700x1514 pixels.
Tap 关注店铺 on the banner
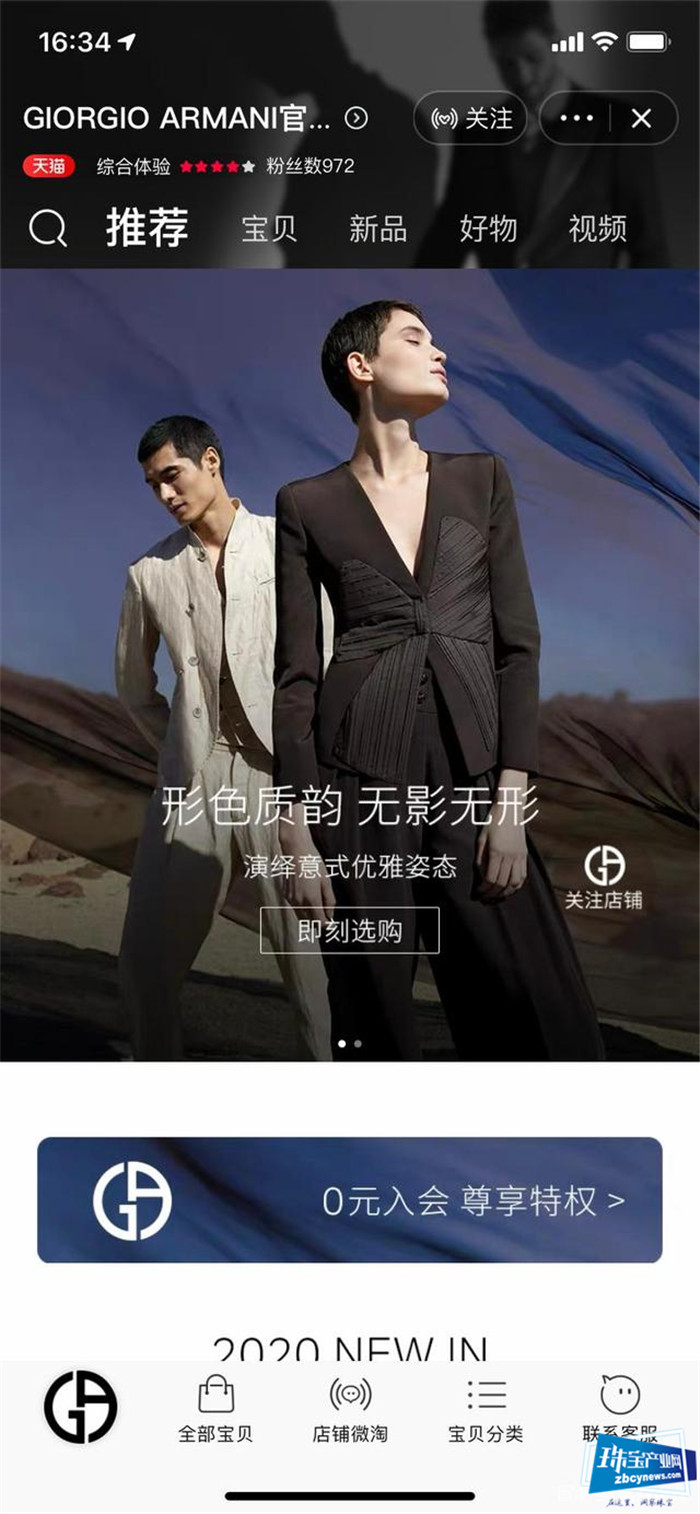click(x=604, y=877)
